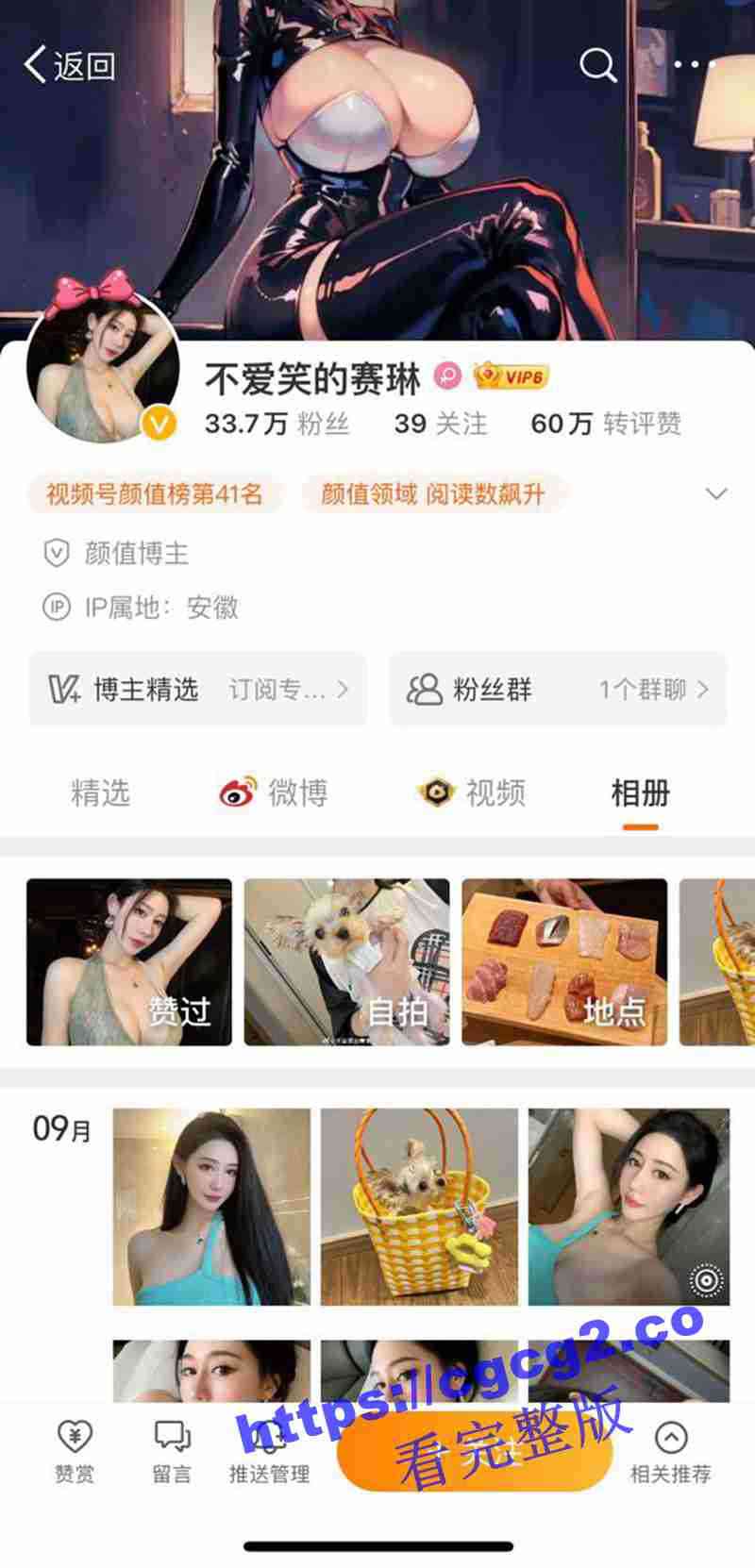Switch to the 微博 tab
Screen dimensions: 755x1568
(x=274, y=792)
